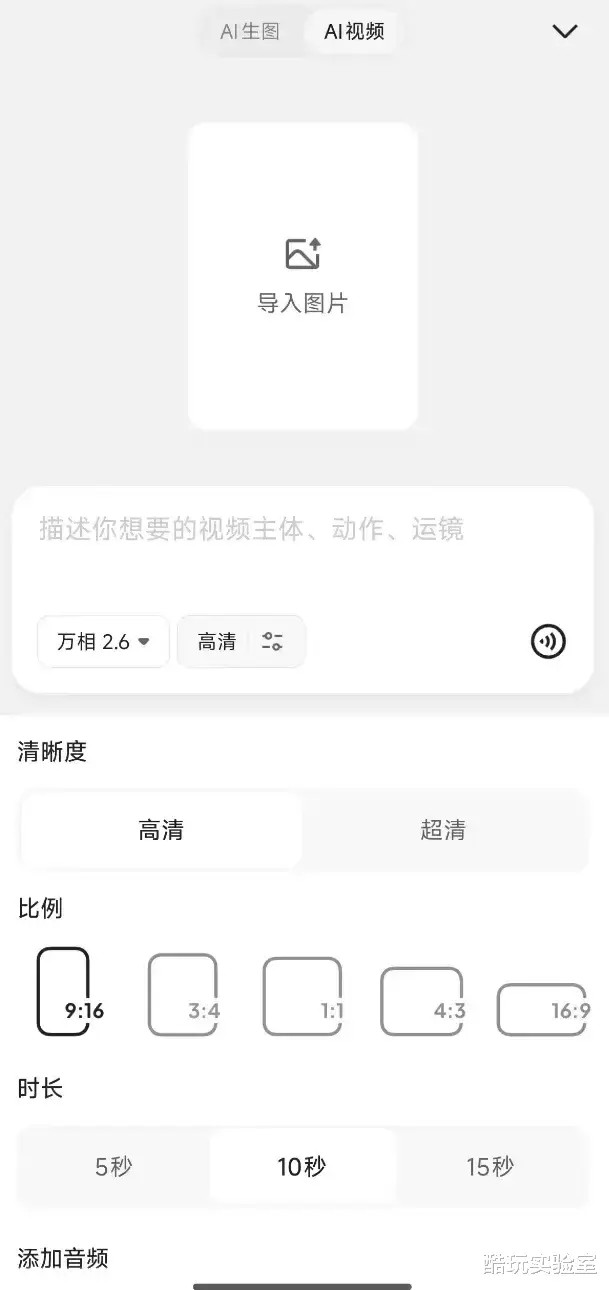Switch to the AI生图 tab
The image size is (609, 1290).
pos(250,31)
